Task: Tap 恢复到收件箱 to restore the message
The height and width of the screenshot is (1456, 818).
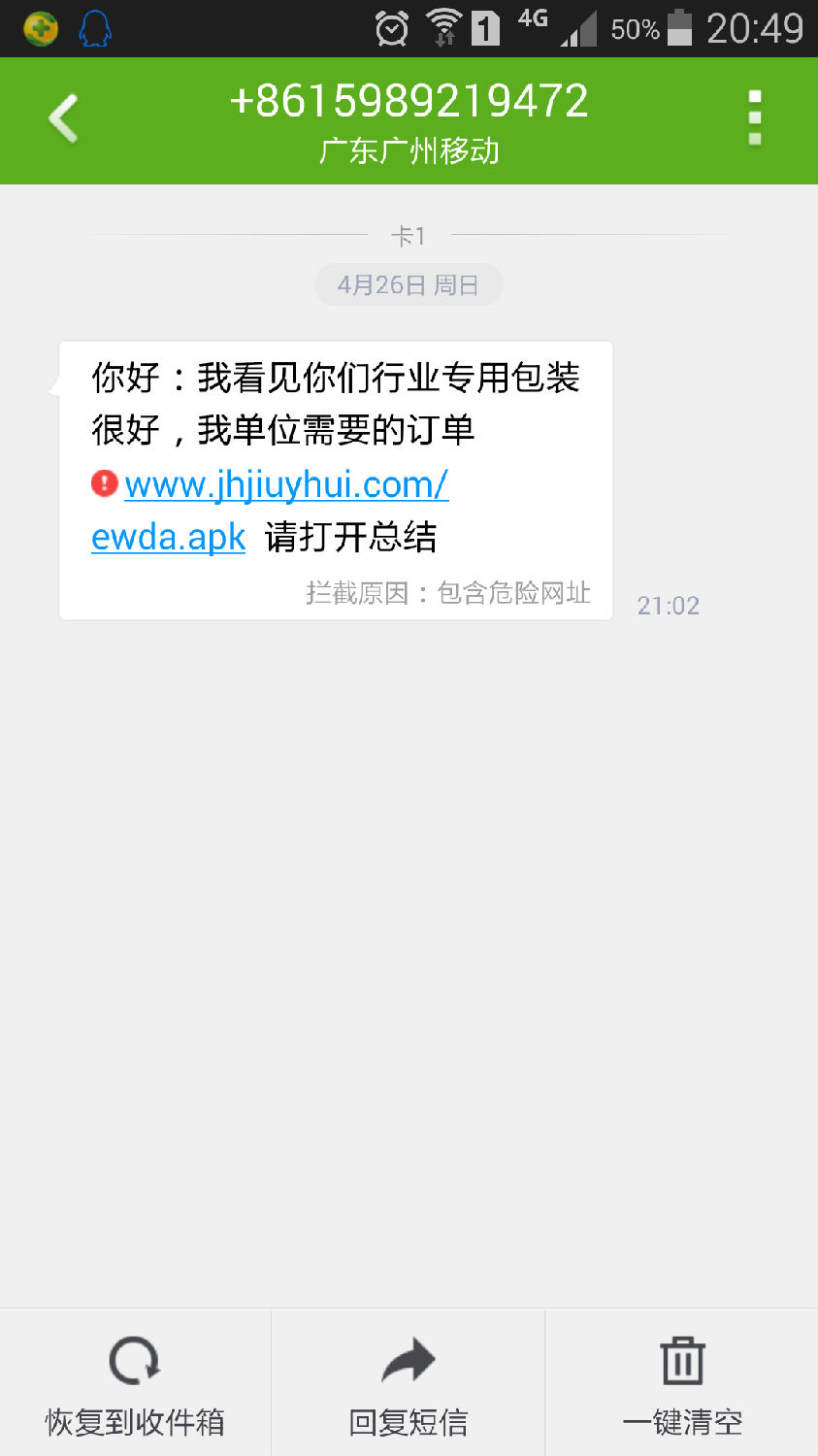Action: click(135, 1383)
